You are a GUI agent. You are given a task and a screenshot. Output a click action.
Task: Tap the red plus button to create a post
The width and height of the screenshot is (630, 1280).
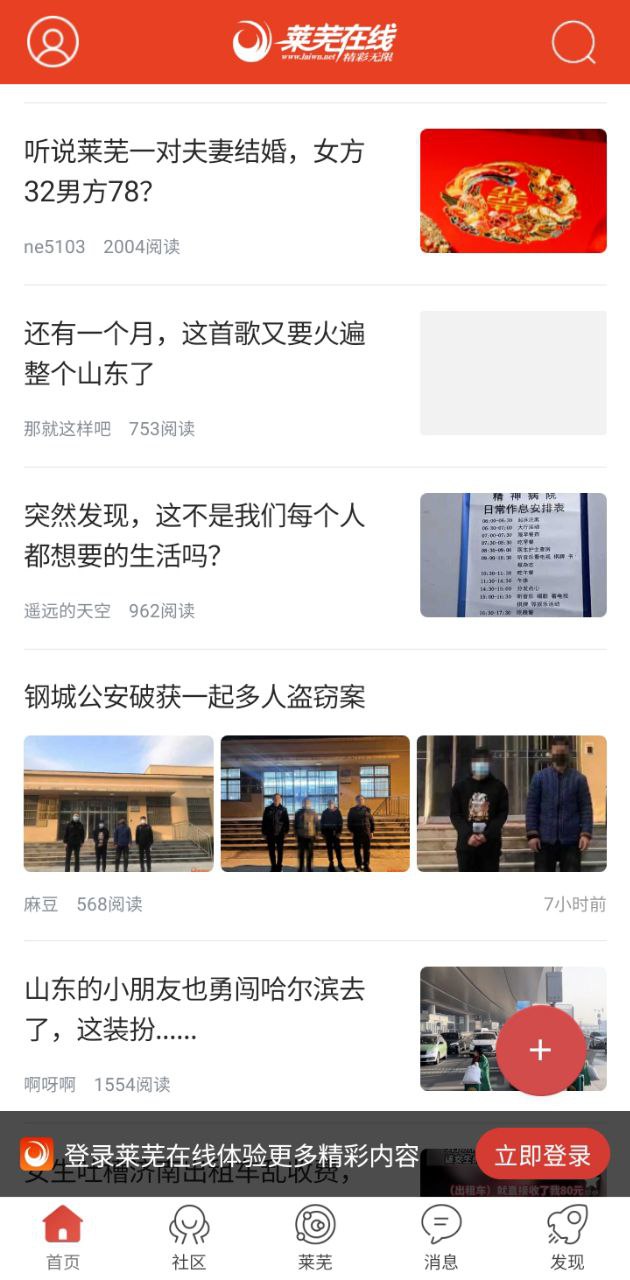pos(541,1050)
